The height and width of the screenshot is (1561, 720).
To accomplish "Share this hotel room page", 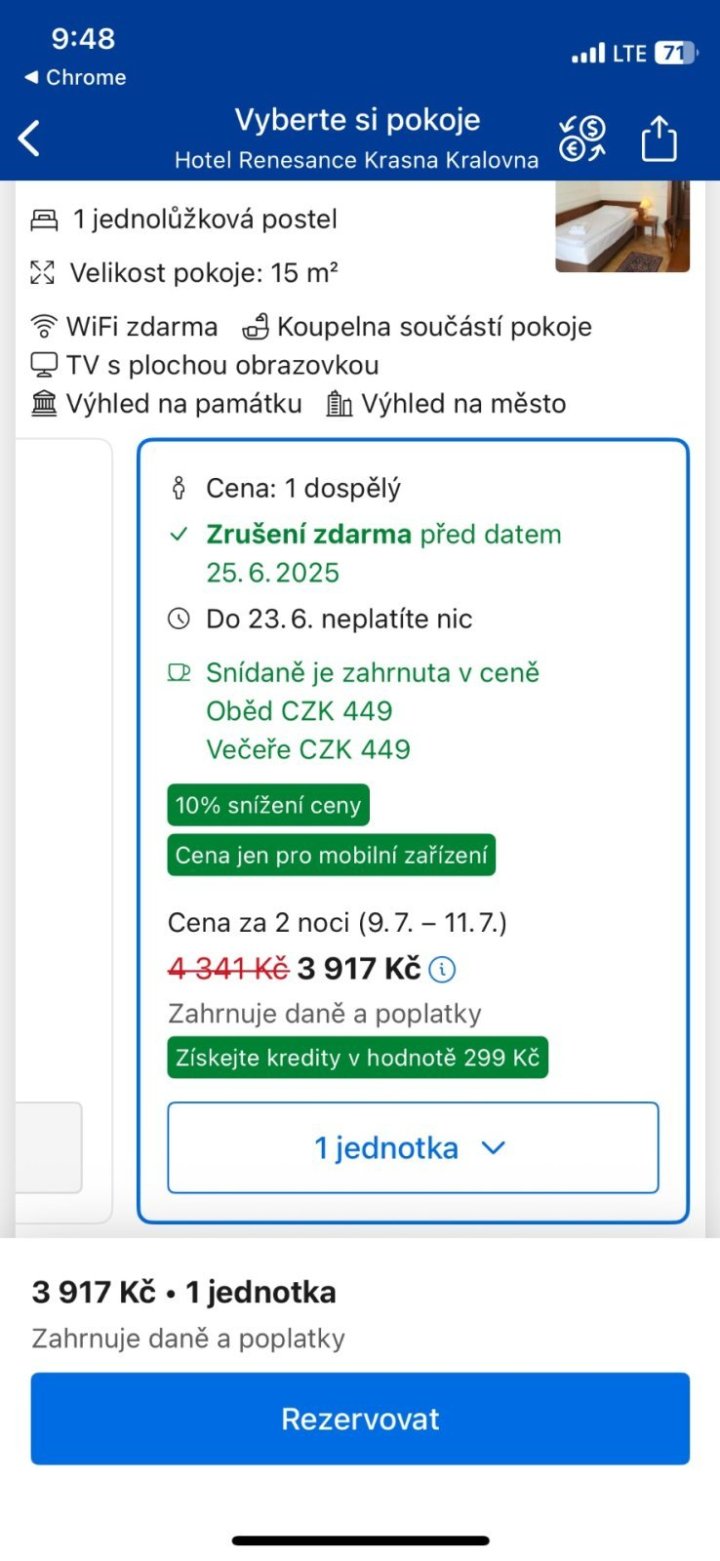I will click(x=659, y=138).
